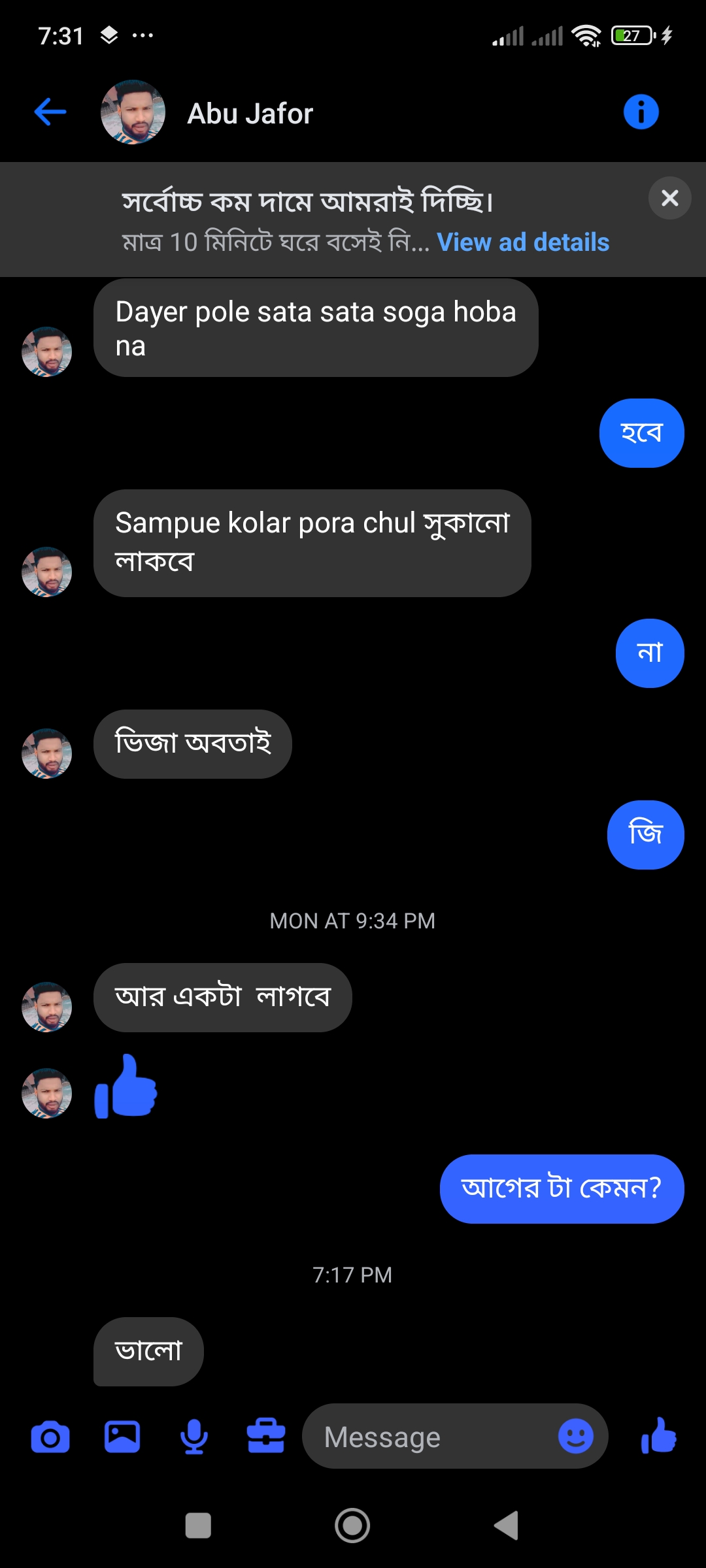The image size is (706, 1568).
Task: Open the emoji picker
Action: 576,1437
